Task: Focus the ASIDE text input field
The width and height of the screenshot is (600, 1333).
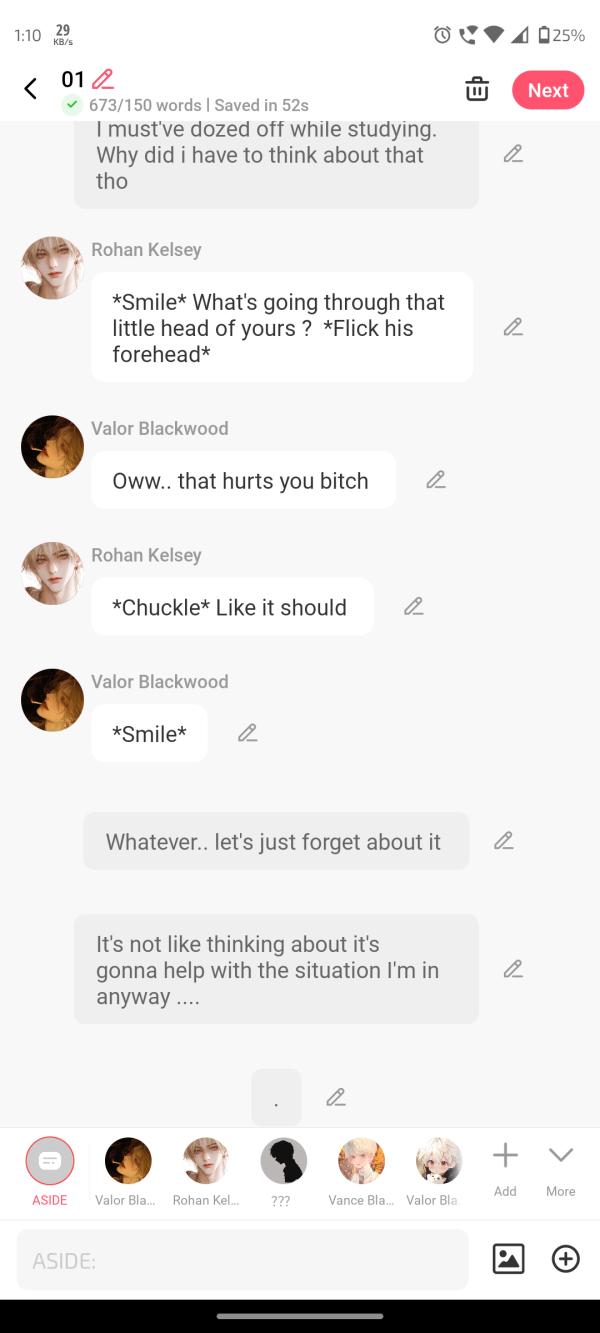Action: coord(242,1260)
